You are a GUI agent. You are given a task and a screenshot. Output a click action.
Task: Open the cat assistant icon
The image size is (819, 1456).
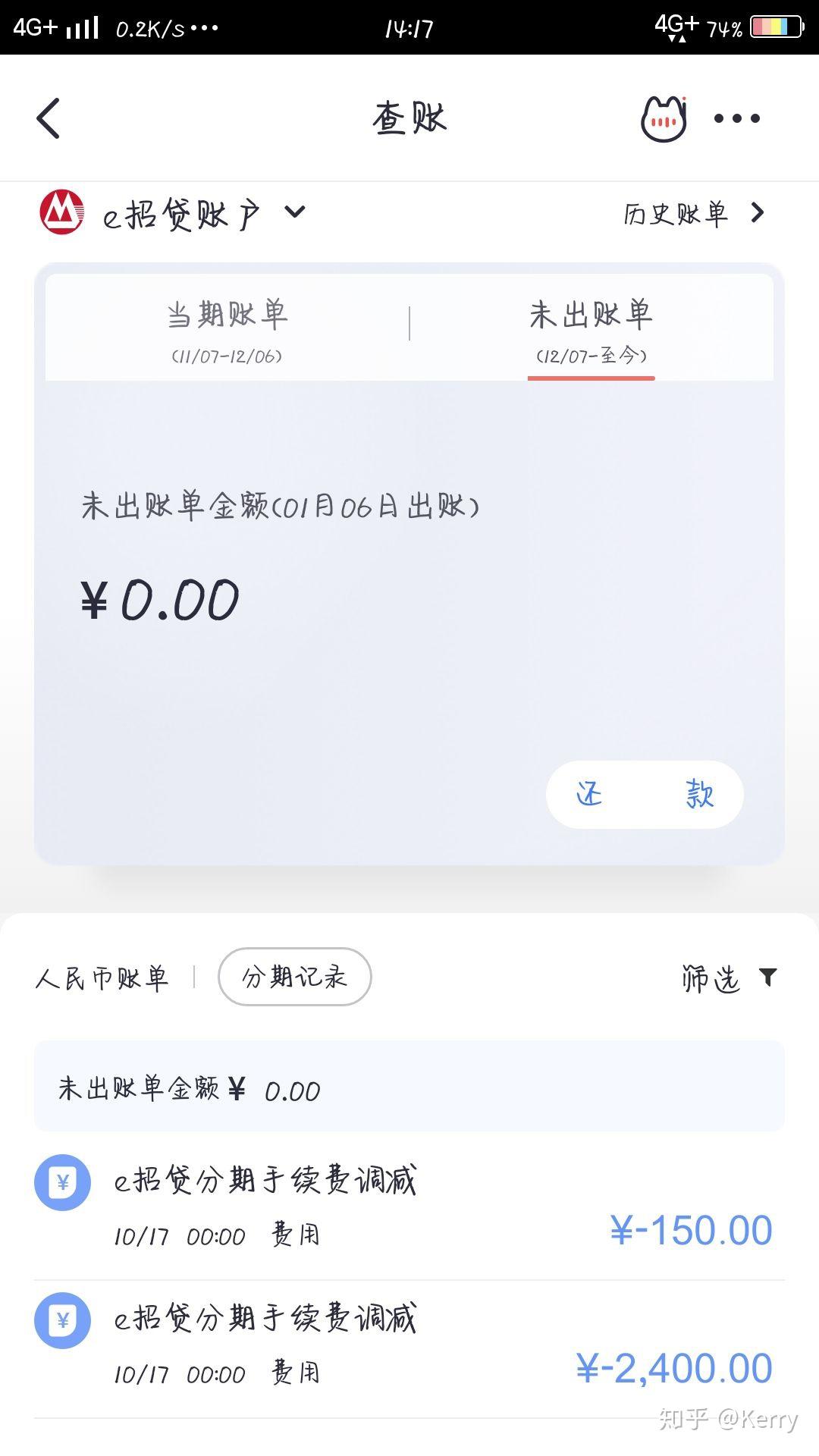point(664,119)
